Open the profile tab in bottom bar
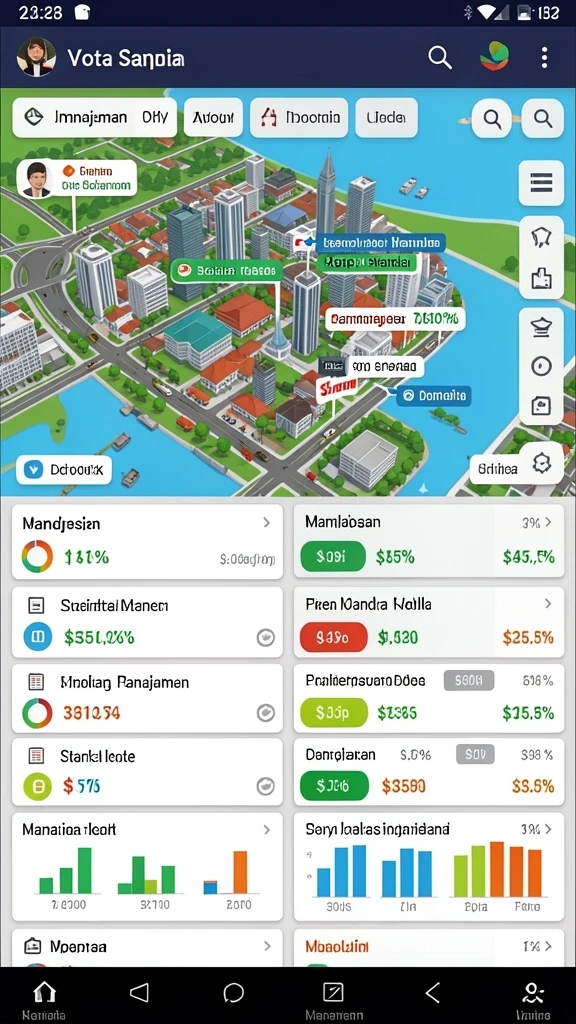Image resolution: width=576 pixels, height=1024 pixels. (x=534, y=1000)
